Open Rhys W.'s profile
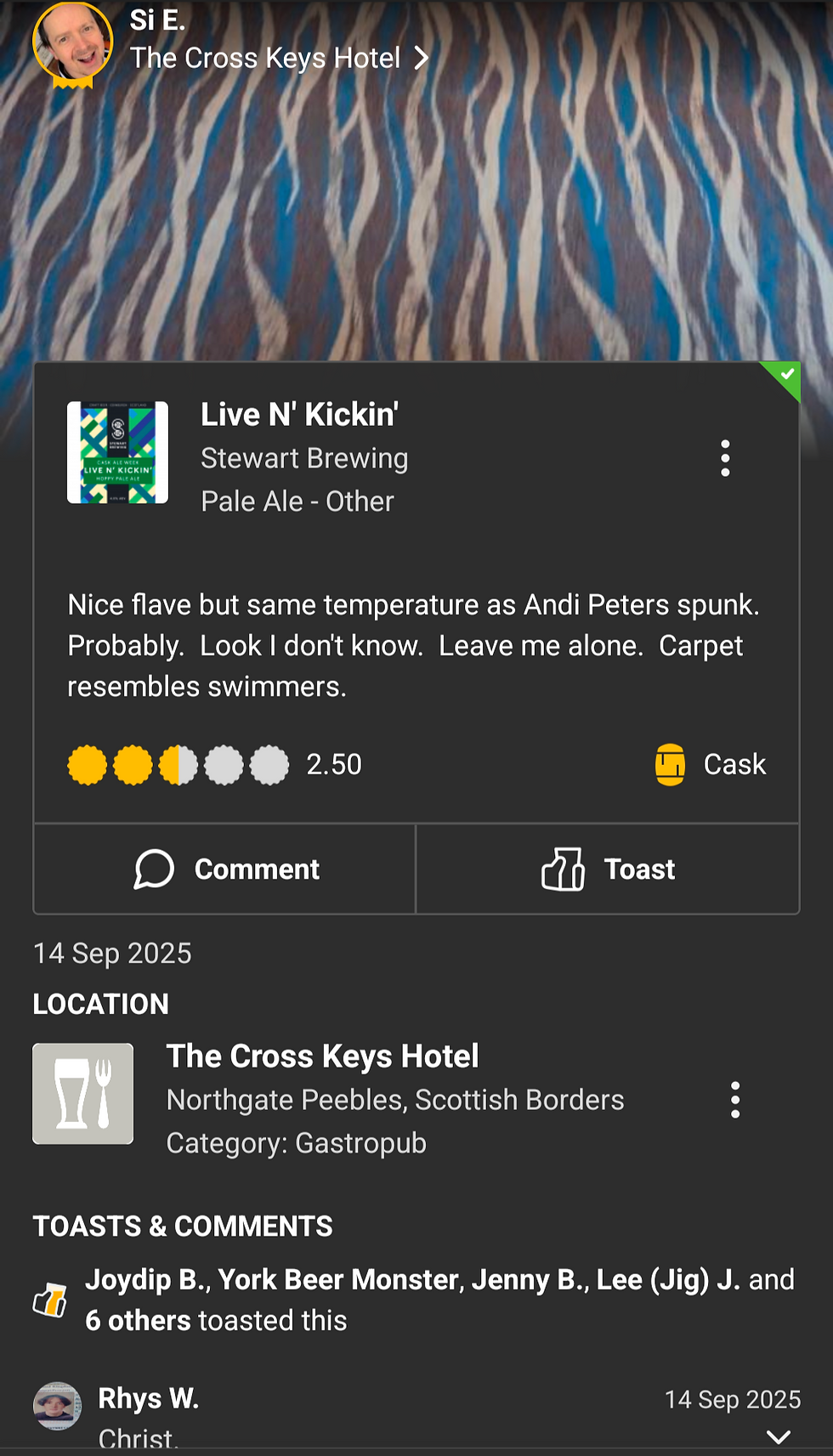The image size is (833, 1456). click(148, 1398)
